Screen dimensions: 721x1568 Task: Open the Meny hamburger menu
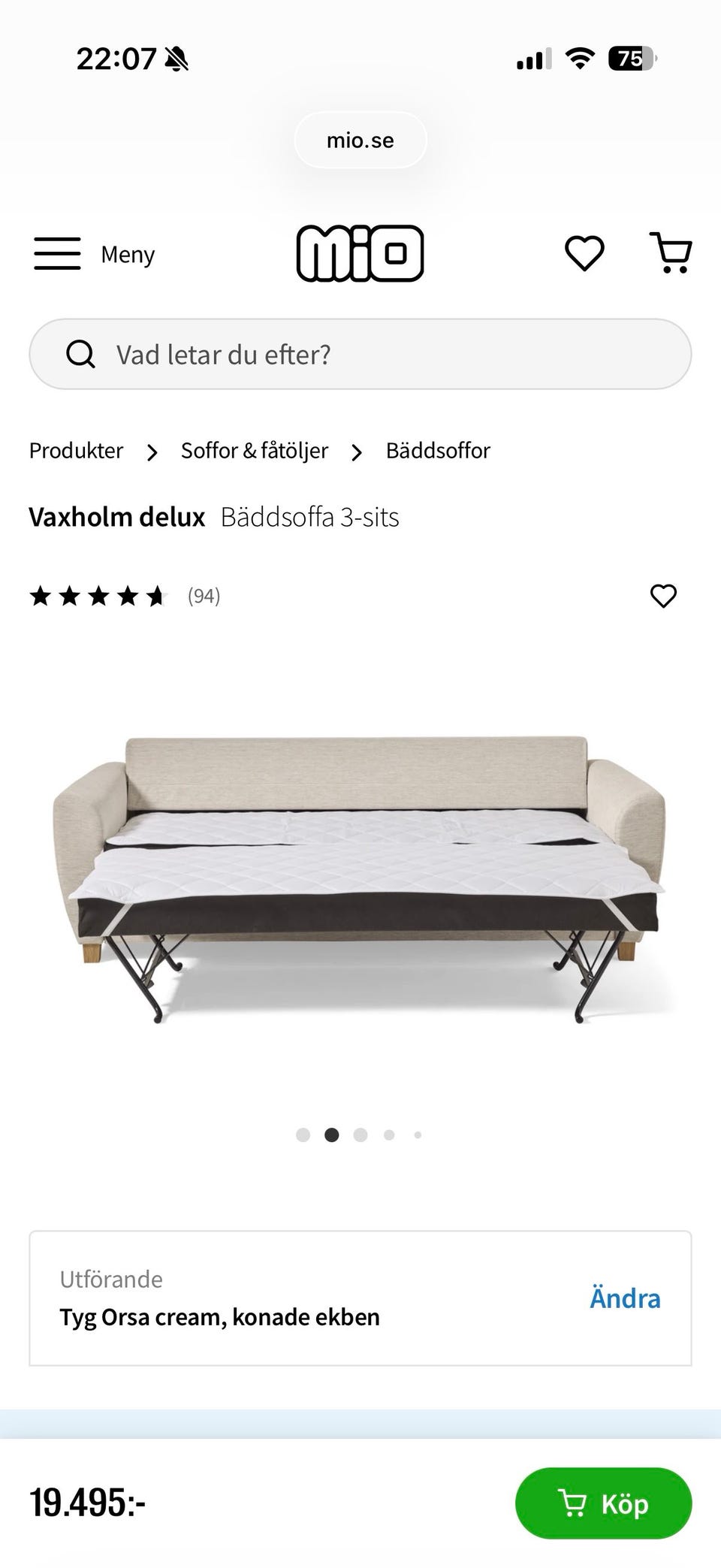tap(93, 254)
